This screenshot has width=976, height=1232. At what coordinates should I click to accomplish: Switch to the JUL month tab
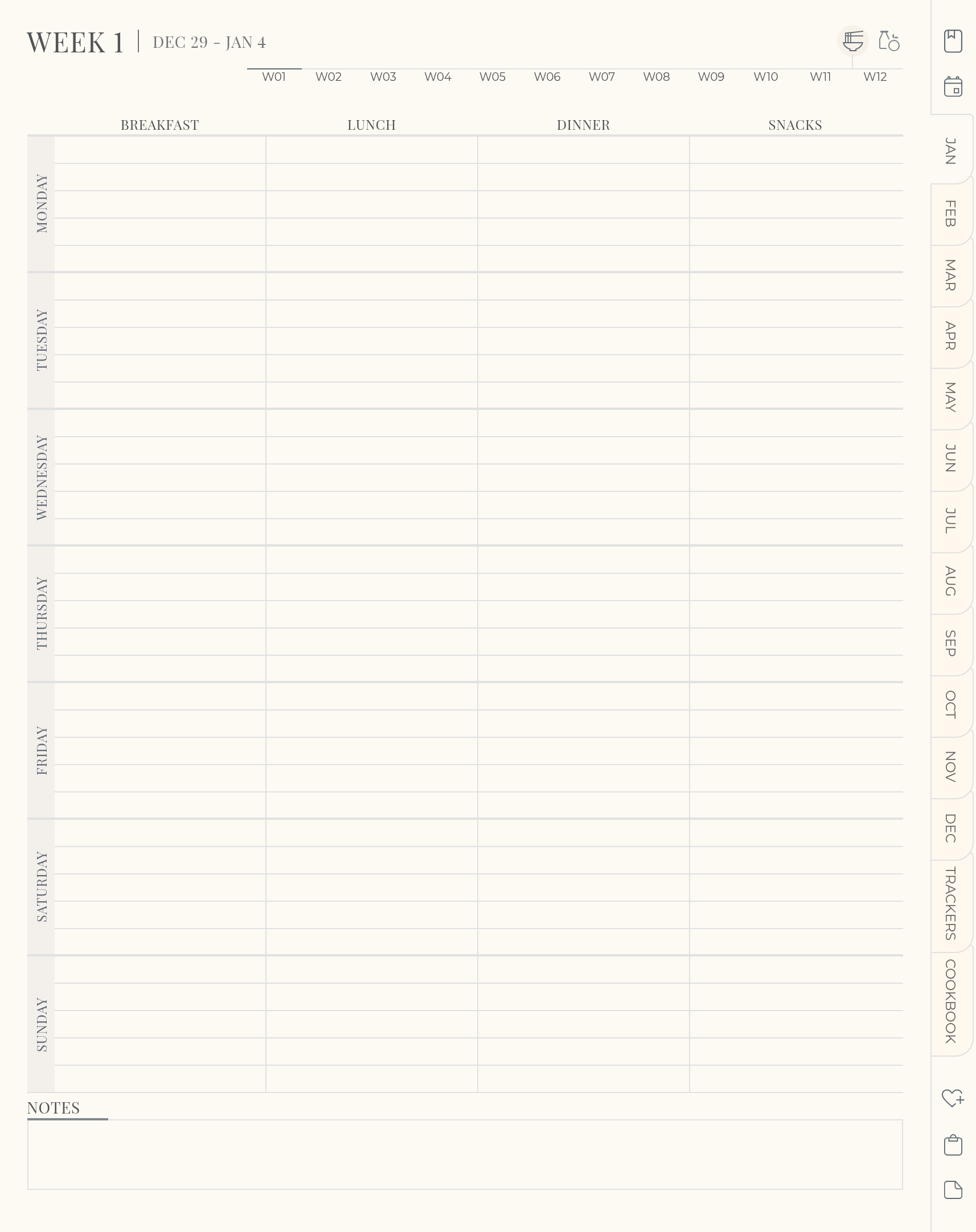coord(950,520)
